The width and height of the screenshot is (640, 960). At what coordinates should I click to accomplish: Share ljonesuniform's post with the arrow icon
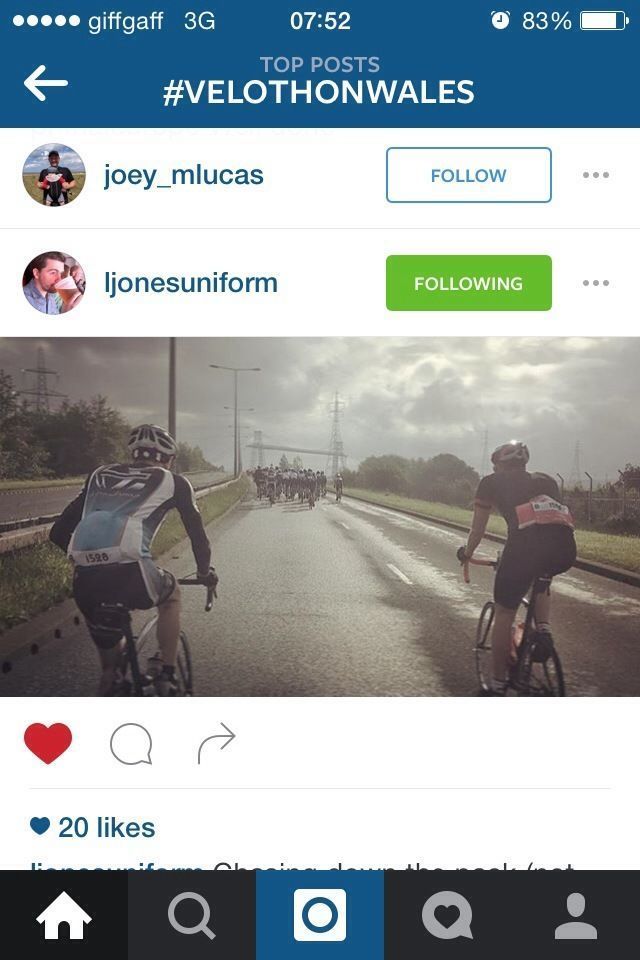tap(216, 744)
